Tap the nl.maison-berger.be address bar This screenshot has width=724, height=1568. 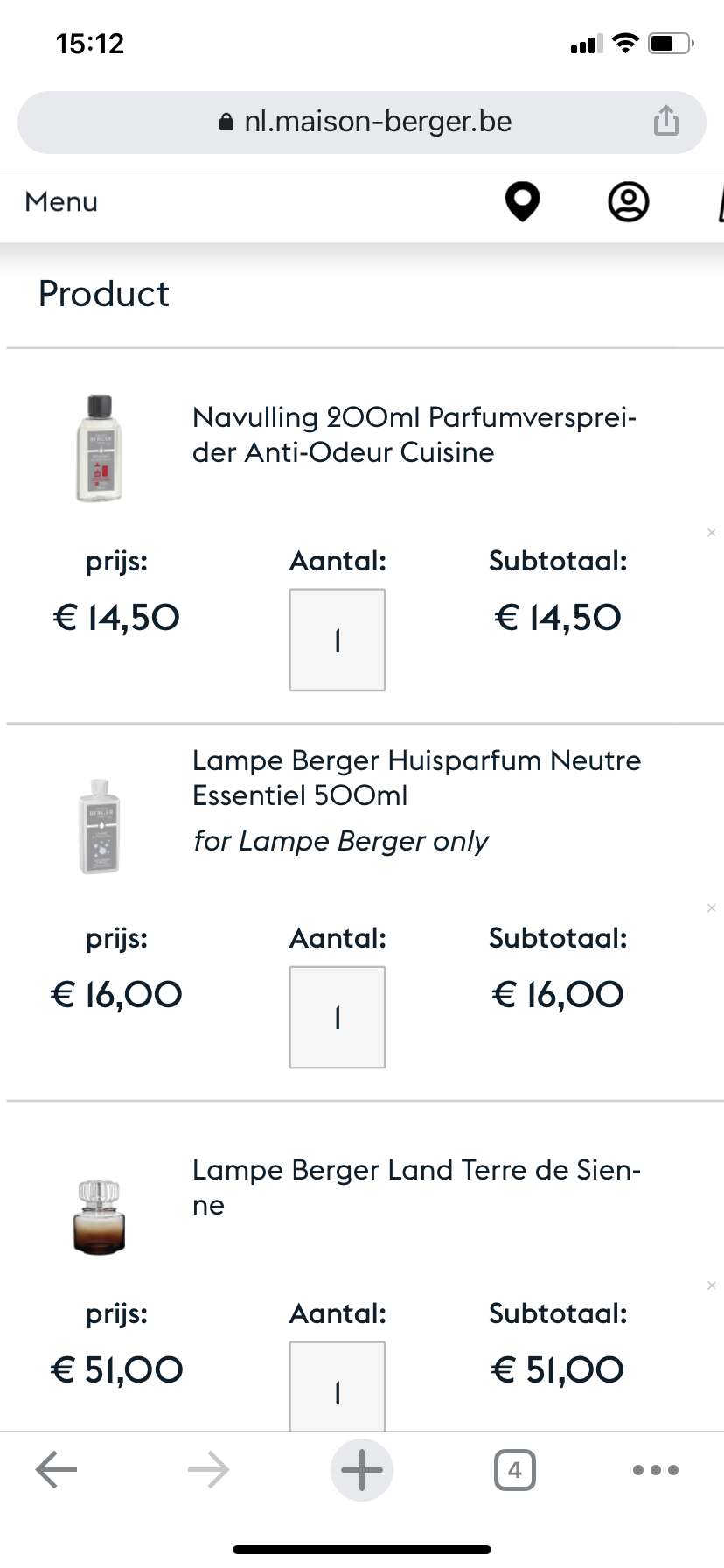tap(362, 122)
